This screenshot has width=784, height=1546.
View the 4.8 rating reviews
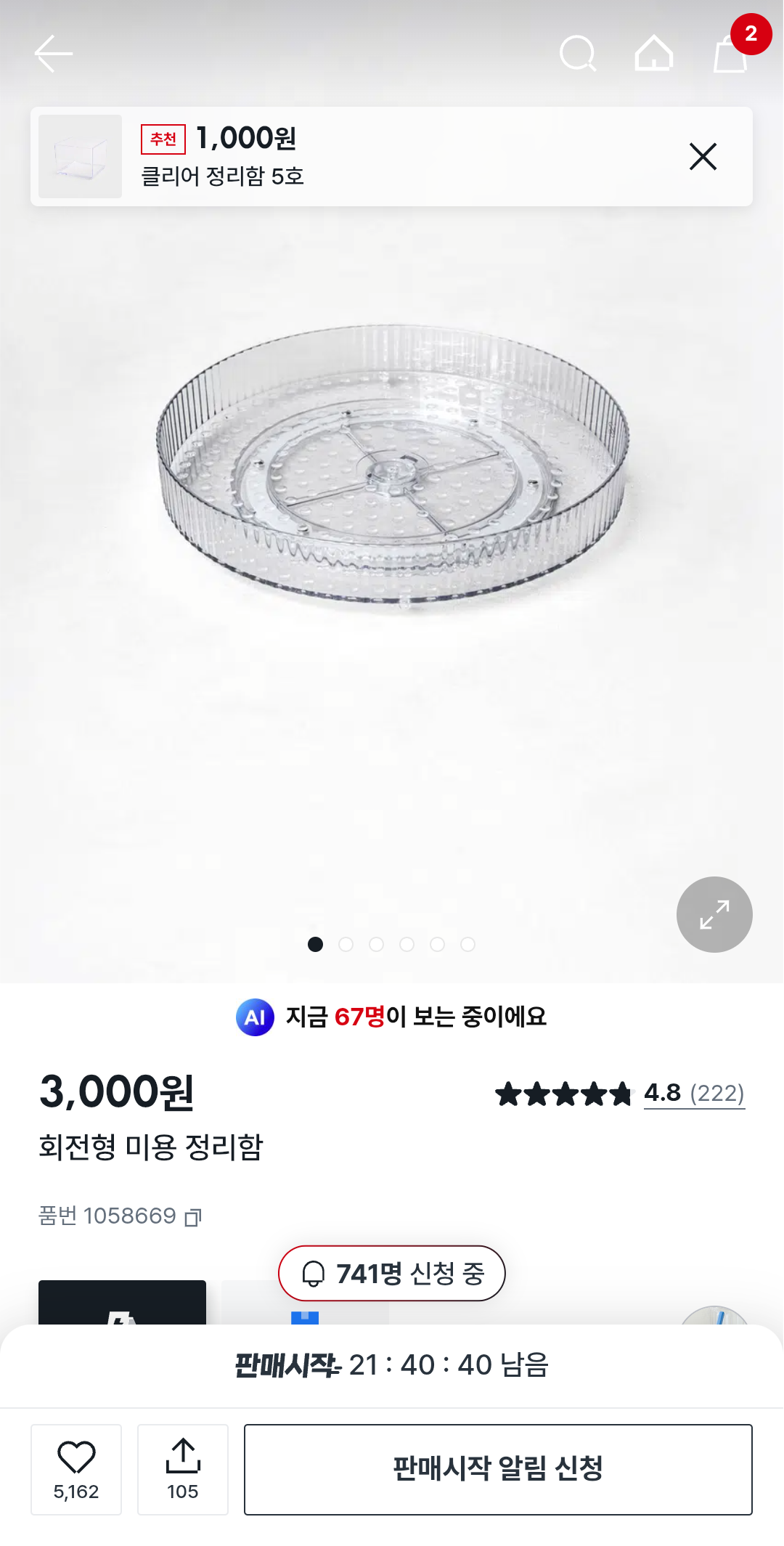pos(693,1093)
